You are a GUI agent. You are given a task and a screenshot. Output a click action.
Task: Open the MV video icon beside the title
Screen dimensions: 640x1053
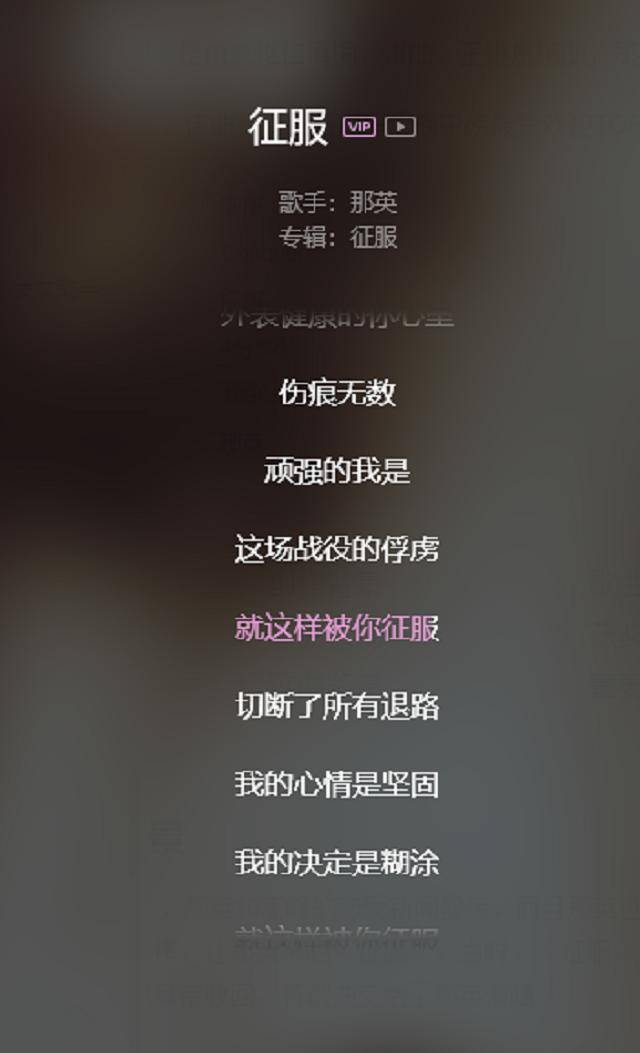click(x=400, y=127)
